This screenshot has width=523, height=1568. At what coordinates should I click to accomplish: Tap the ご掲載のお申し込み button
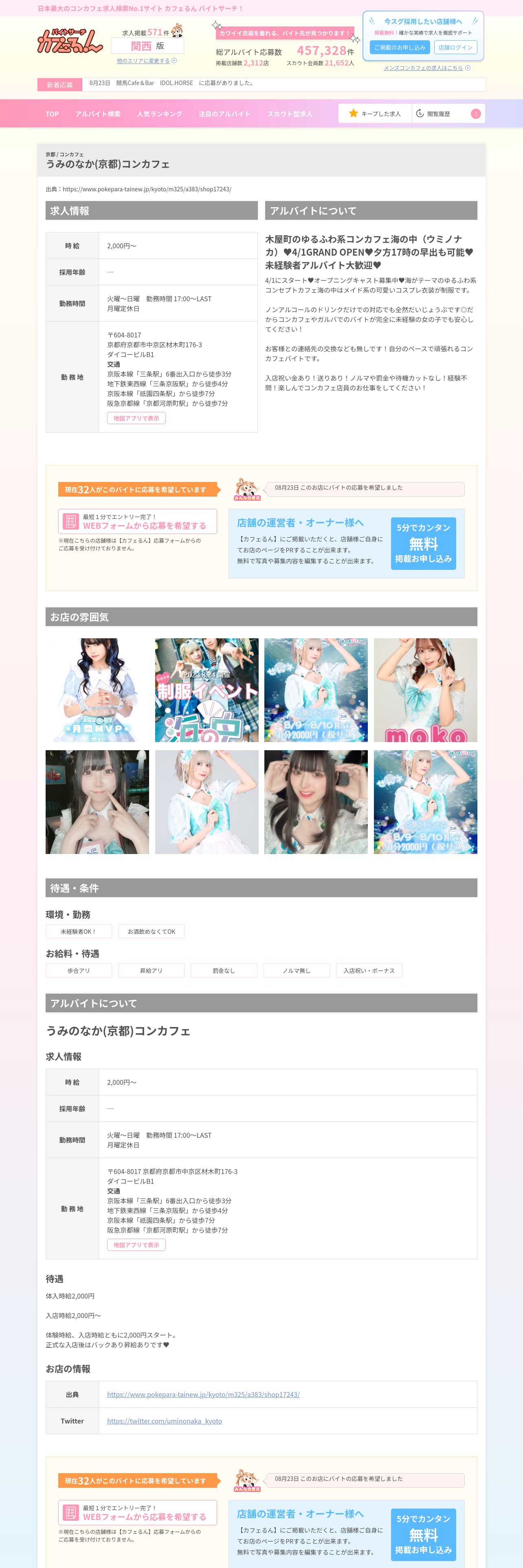pyautogui.click(x=400, y=48)
